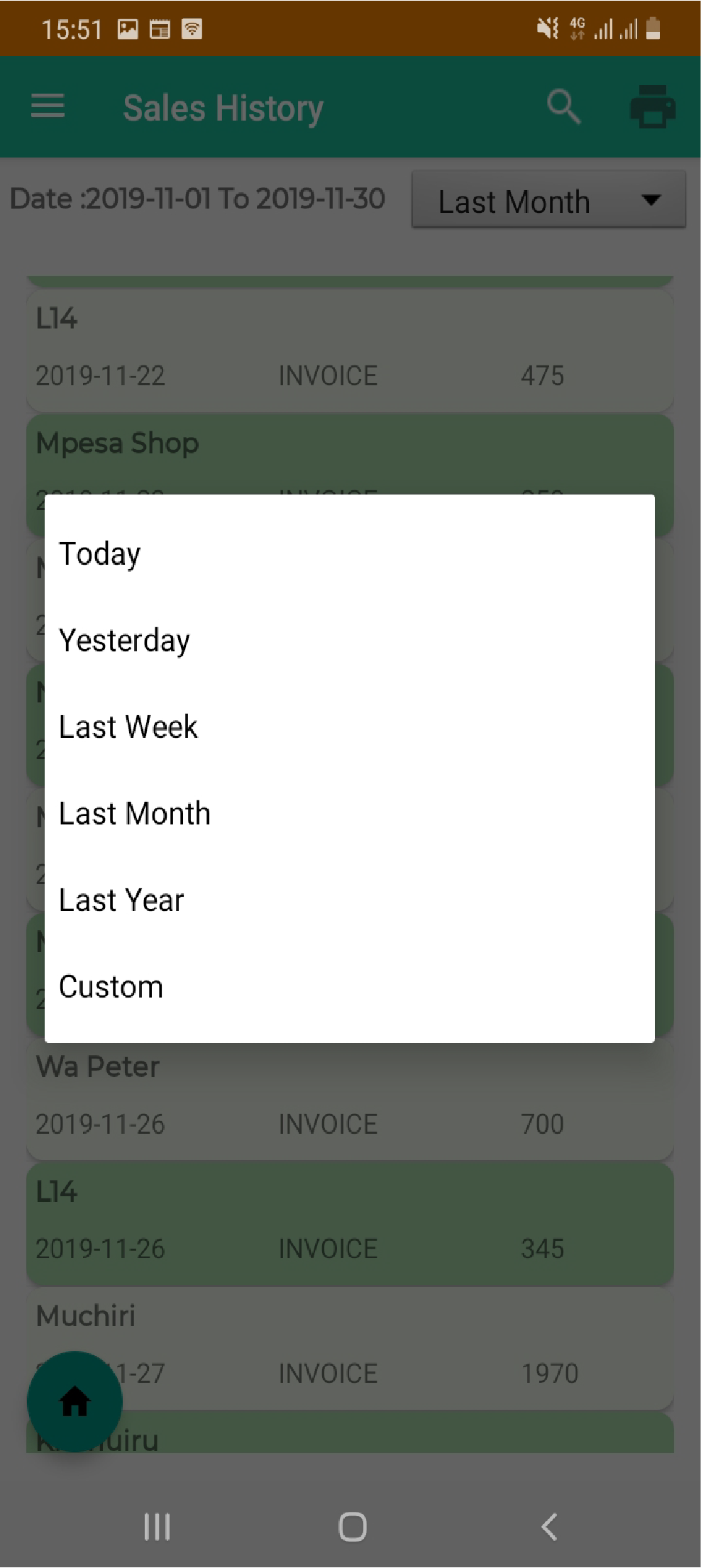701x1568 pixels.
Task: Select the Last Month entry in popup
Action: [x=134, y=813]
